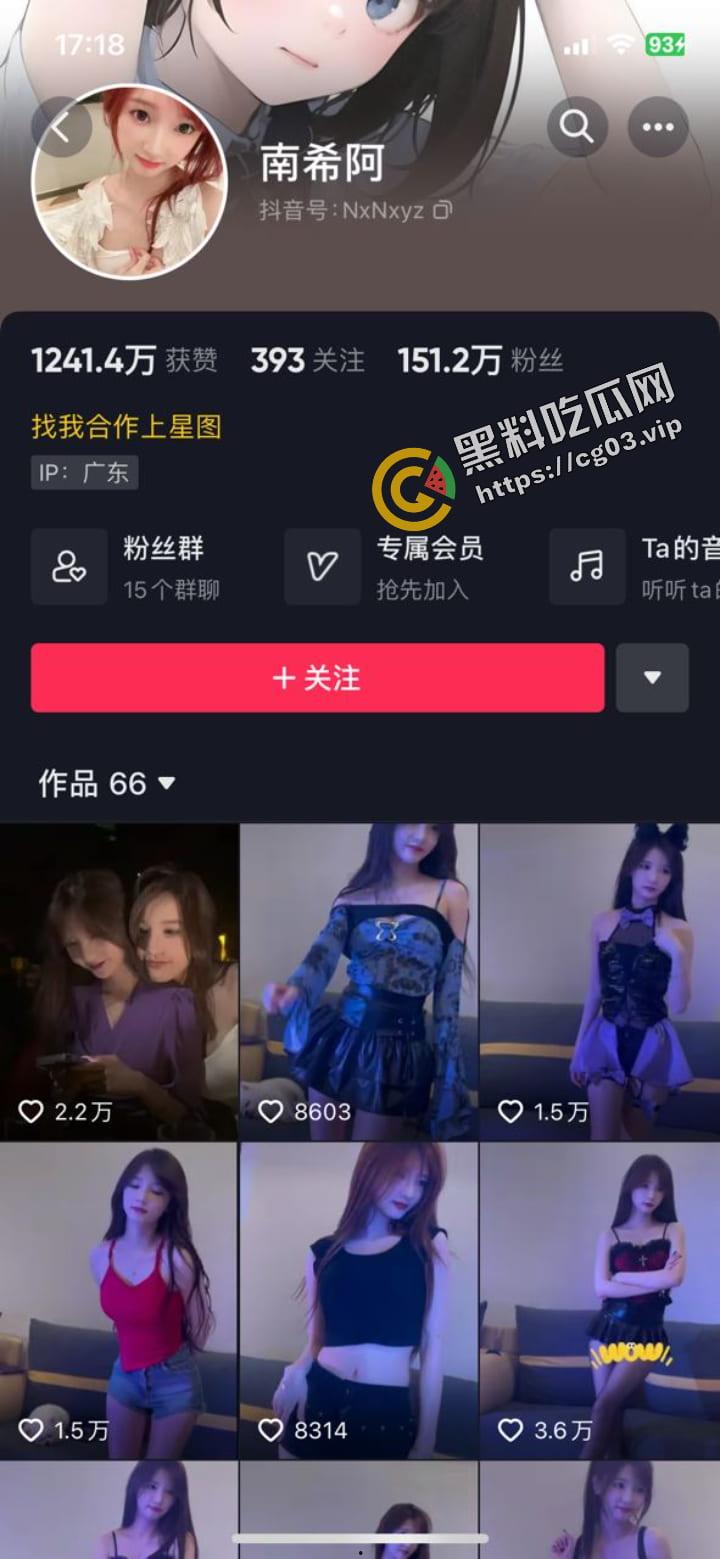Screen dimensions: 720x1559
Task: Copy the 抖音号 NxNxyz with the copy icon
Action: point(442,210)
